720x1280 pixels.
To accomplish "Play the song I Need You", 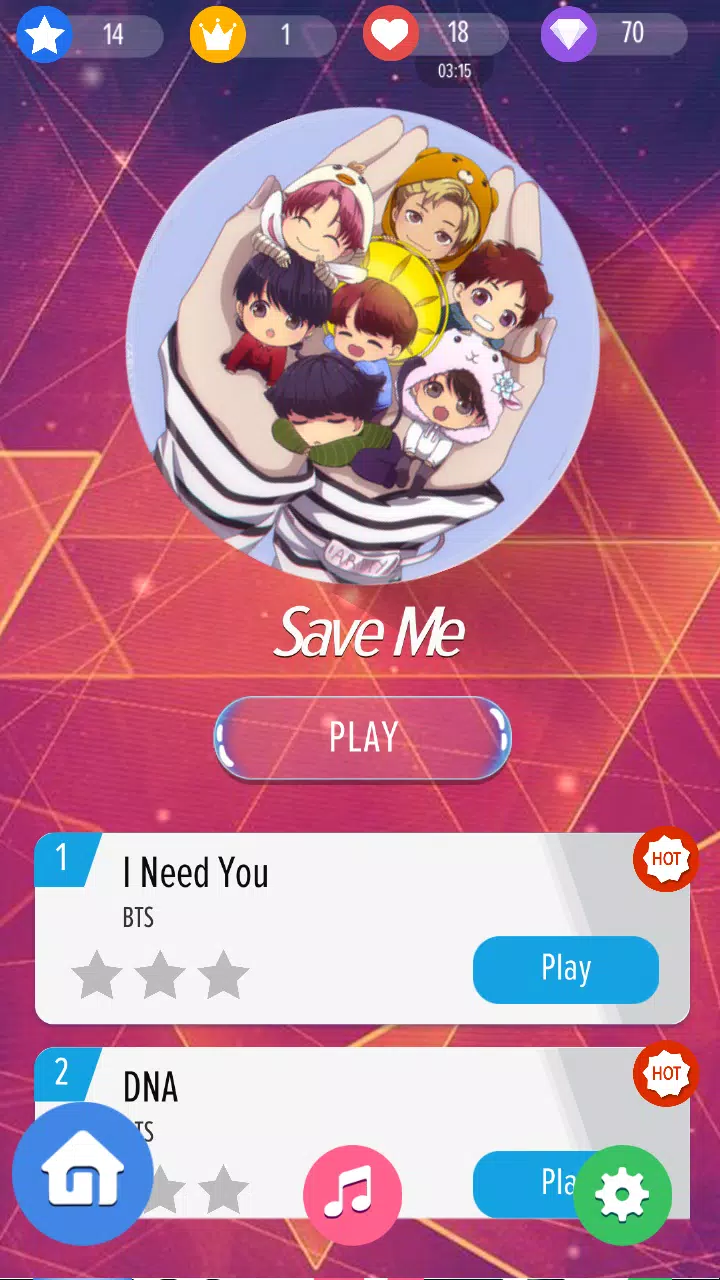I will pyautogui.click(x=565, y=969).
